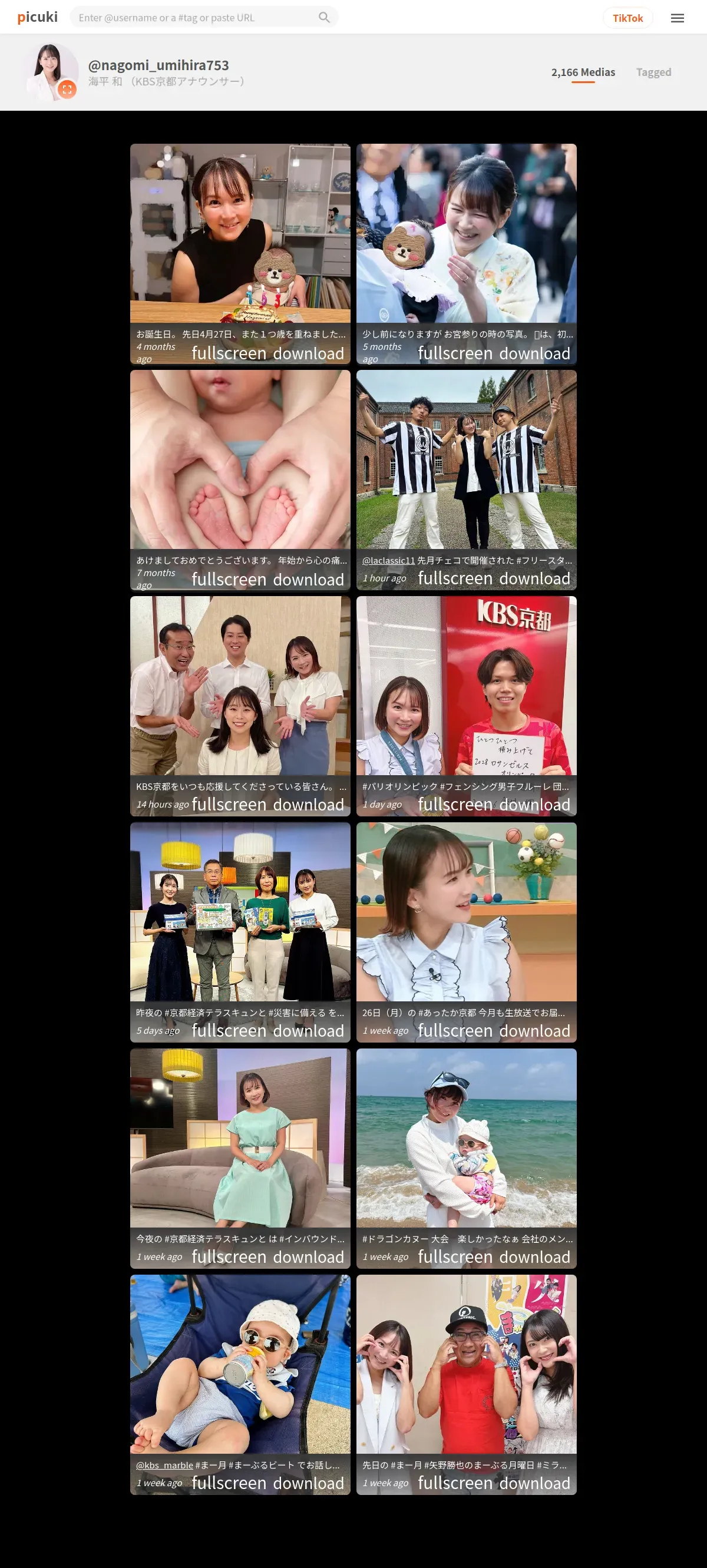Open the green dress インバウンド post
The width and height of the screenshot is (707, 1568).
pyautogui.click(x=240, y=1137)
